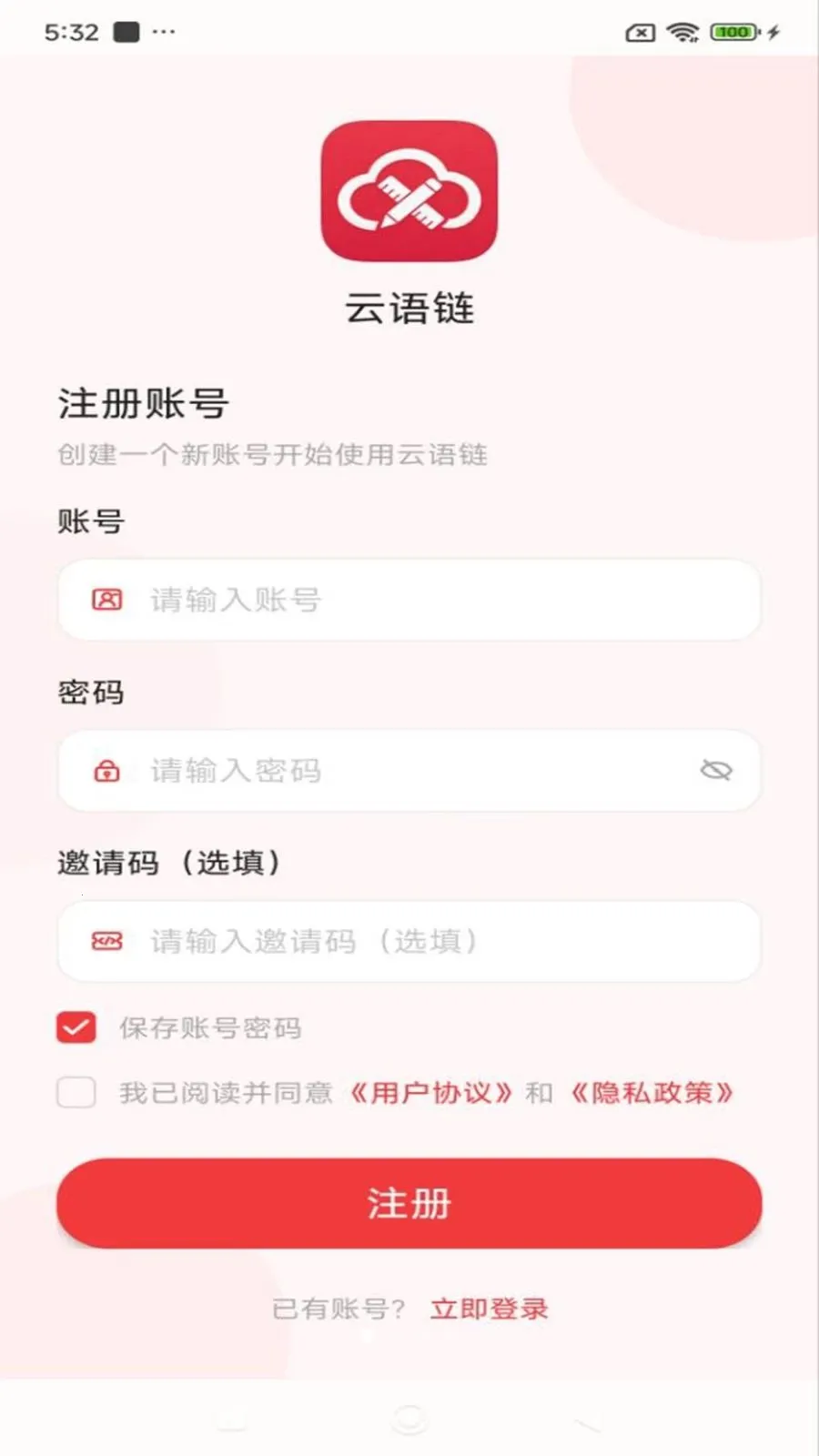819x1456 pixels.
Task: Select the invitation code (邀请码) field
Action: point(409,941)
